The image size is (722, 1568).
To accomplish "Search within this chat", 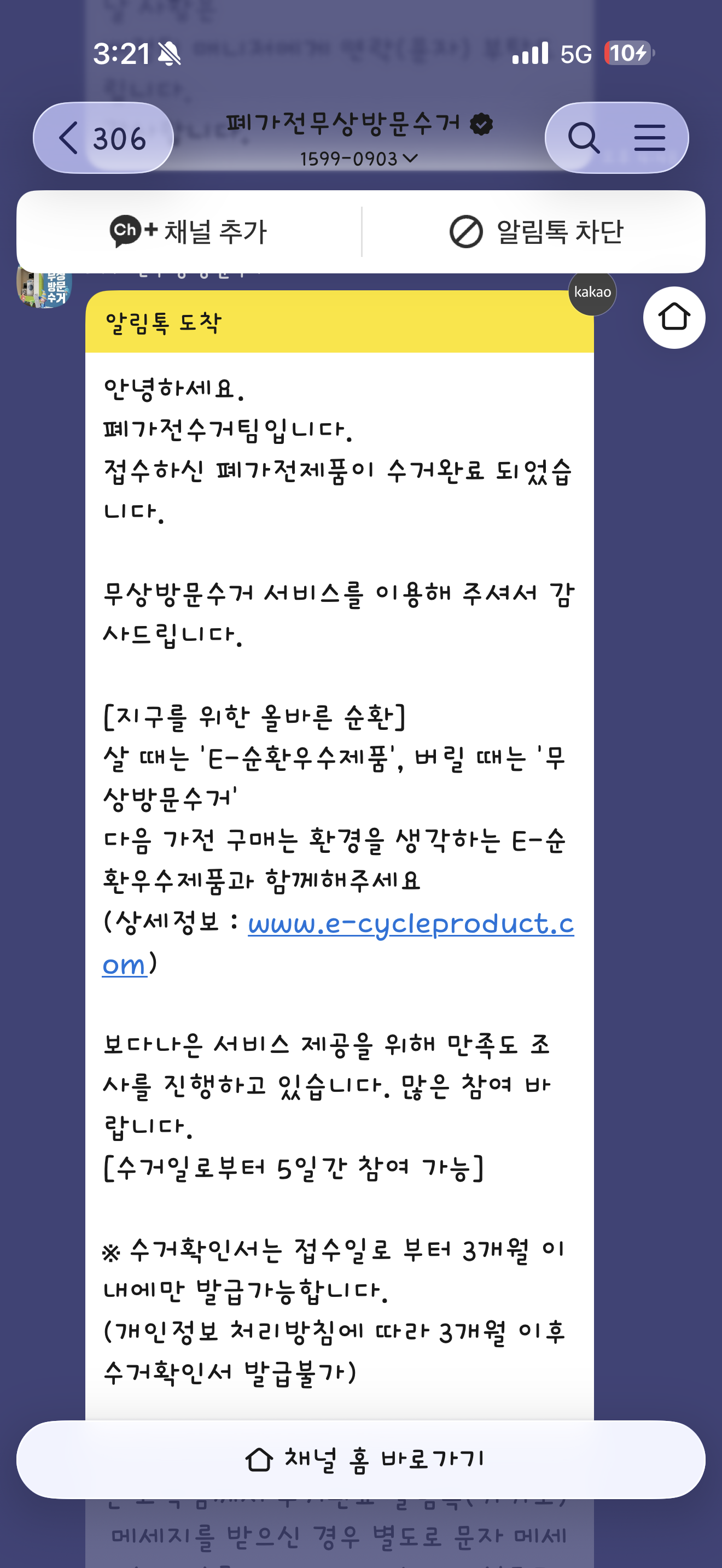I will tap(584, 138).
